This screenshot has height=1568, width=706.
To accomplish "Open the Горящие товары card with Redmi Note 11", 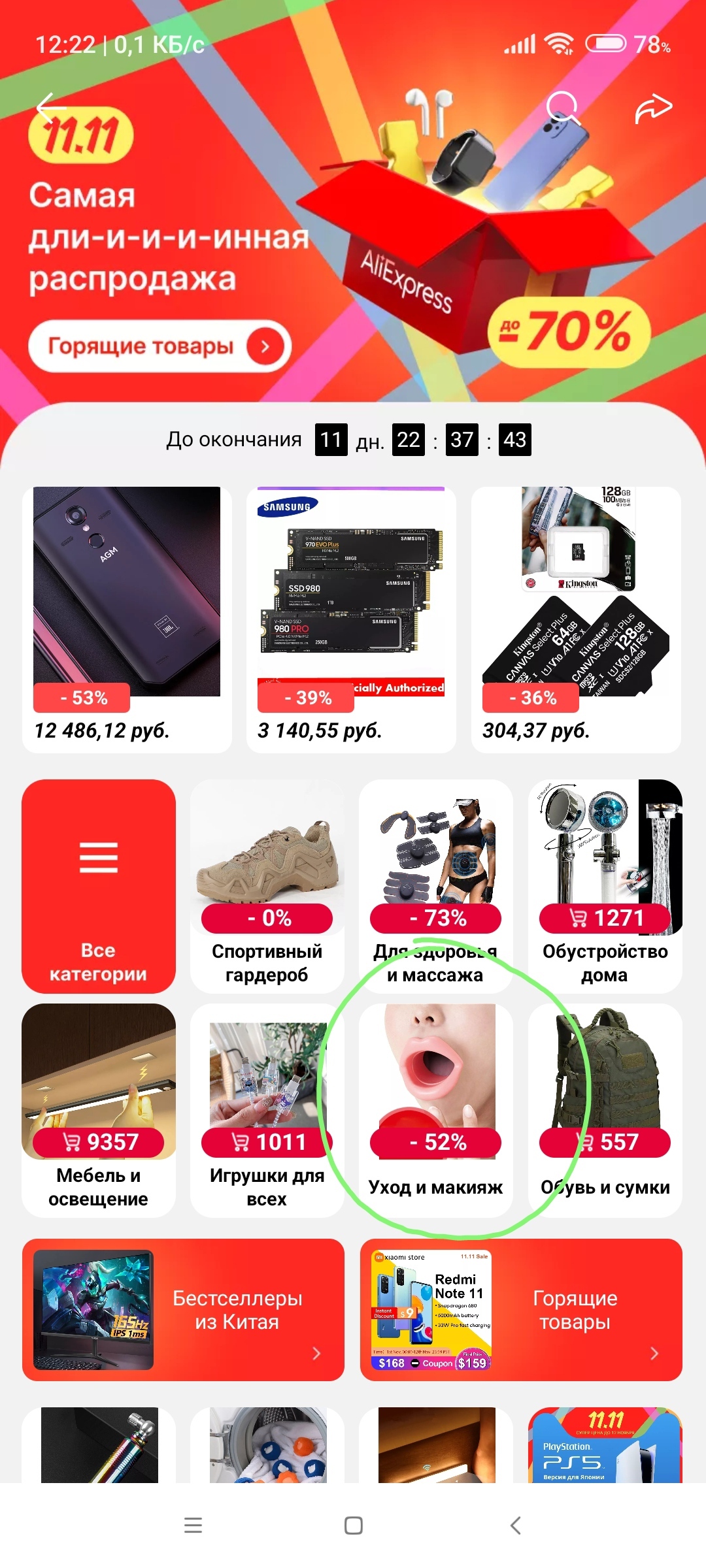I will 521,1310.
